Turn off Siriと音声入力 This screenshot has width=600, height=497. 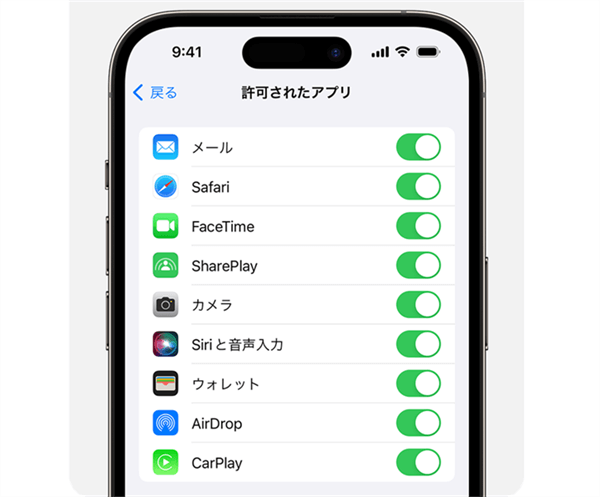418,344
